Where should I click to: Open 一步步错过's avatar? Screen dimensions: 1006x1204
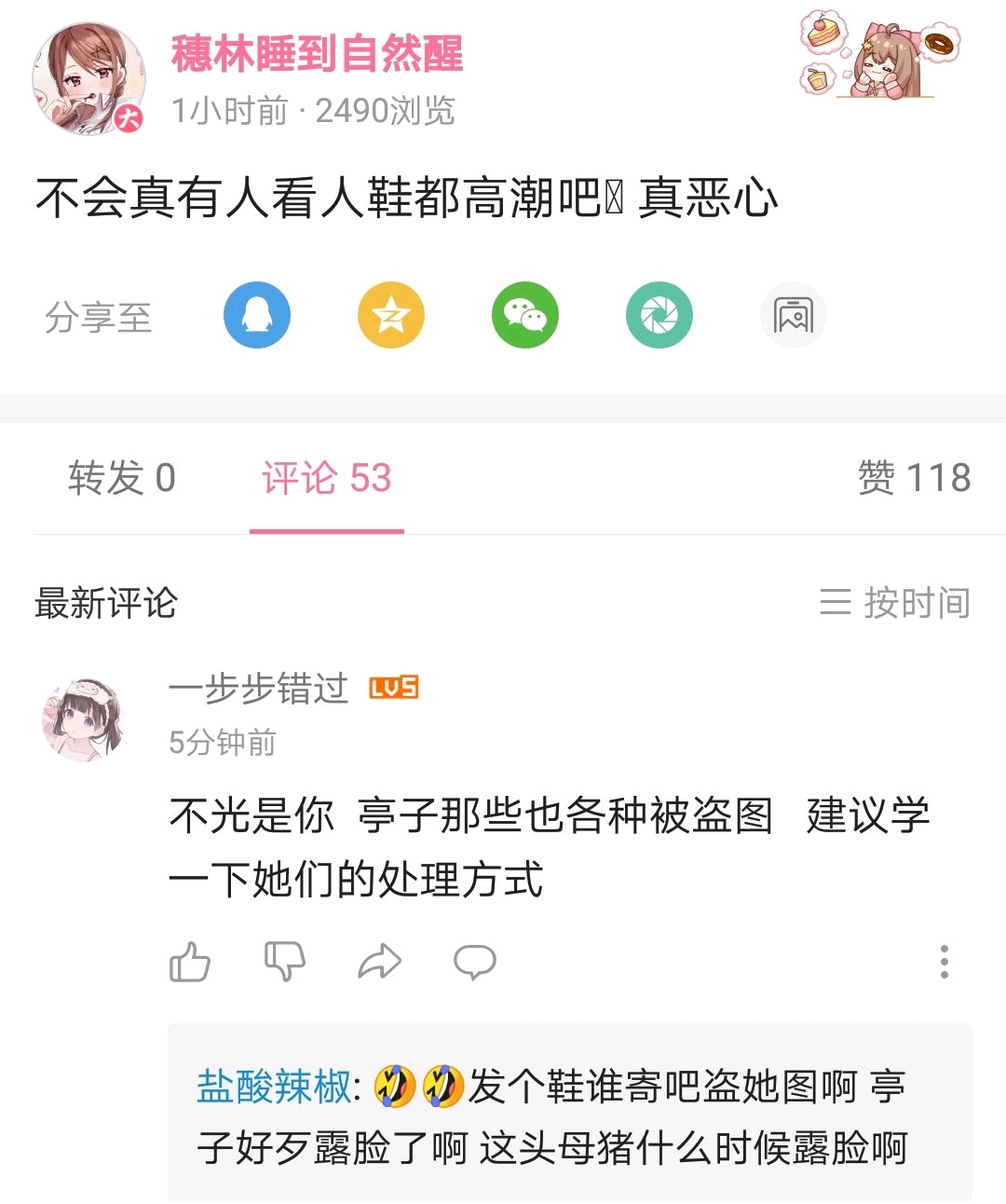[x=82, y=719]
